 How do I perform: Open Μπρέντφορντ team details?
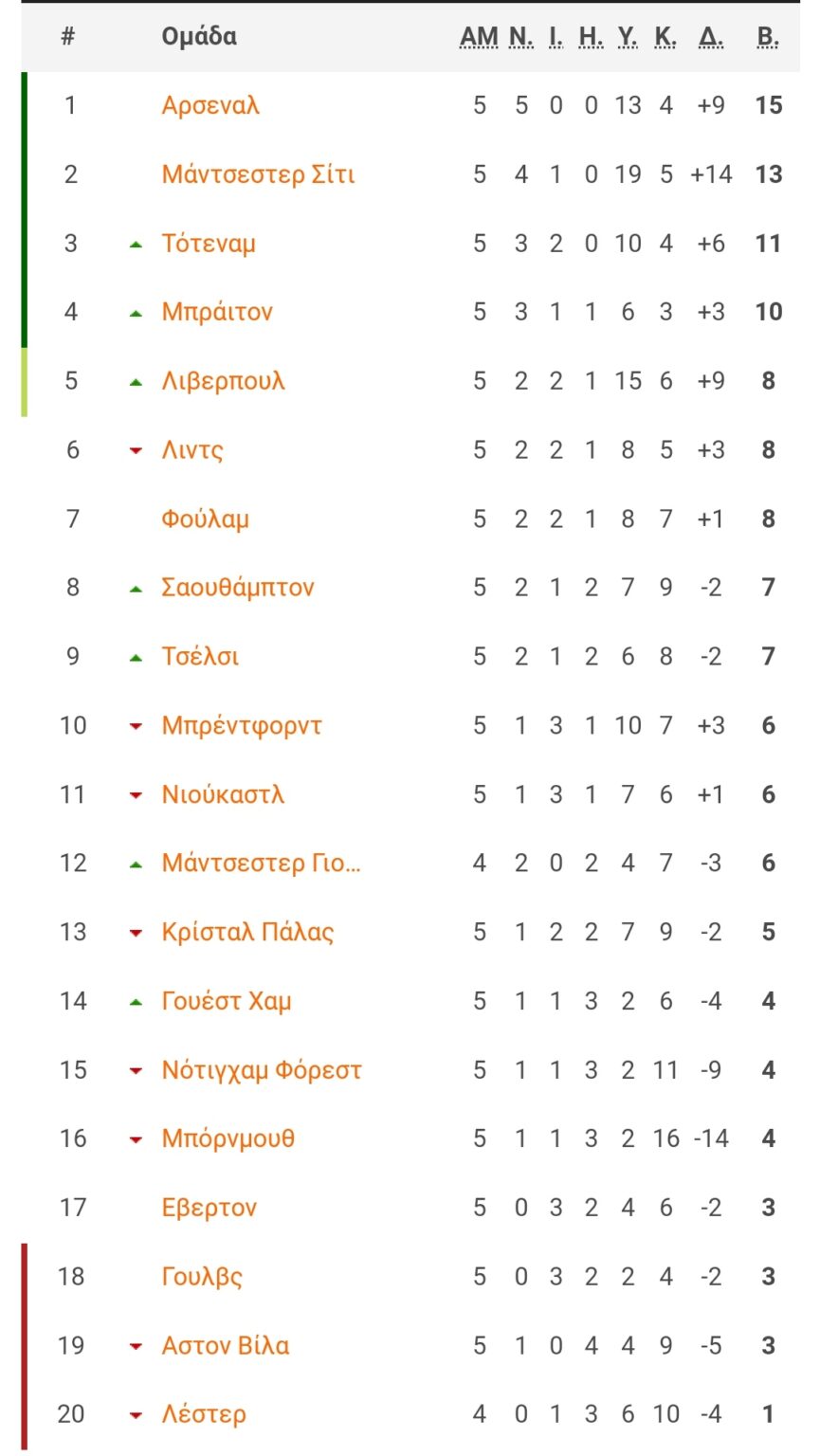click(242, 726)
